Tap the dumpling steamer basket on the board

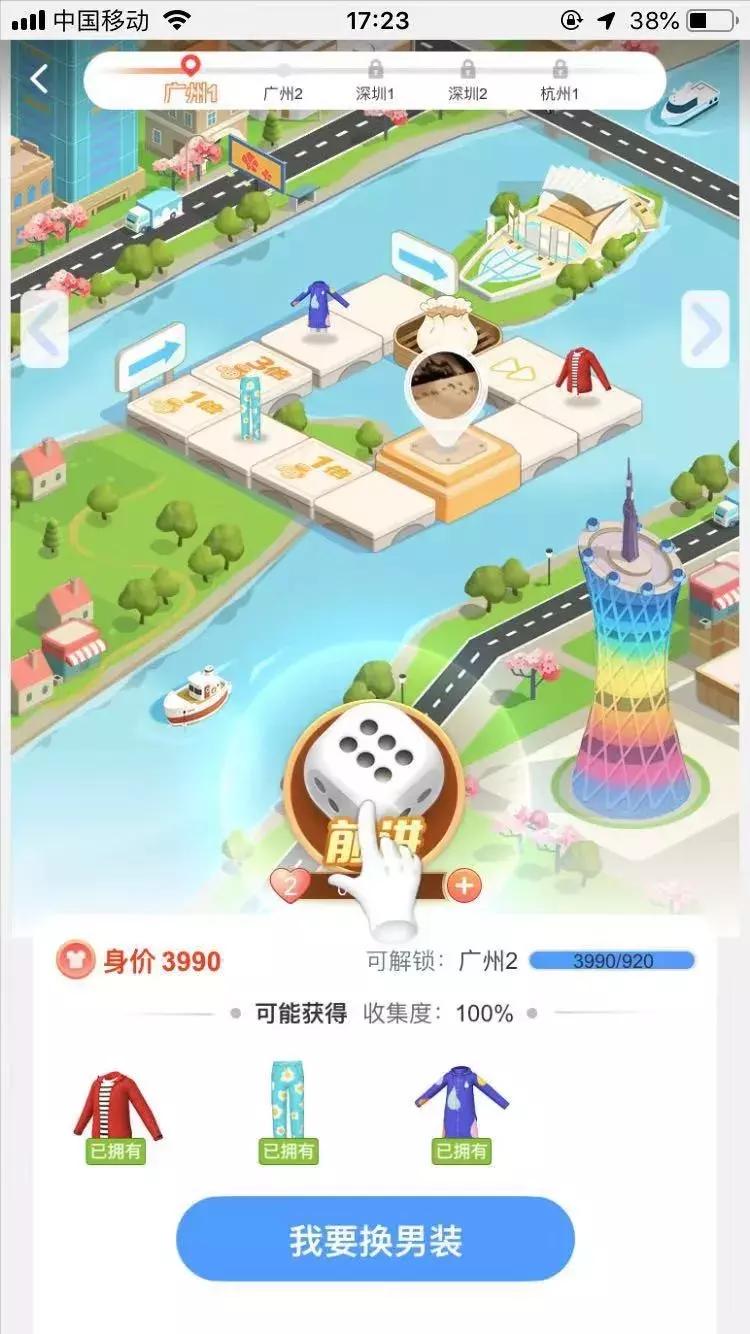[x=448, y=320]
